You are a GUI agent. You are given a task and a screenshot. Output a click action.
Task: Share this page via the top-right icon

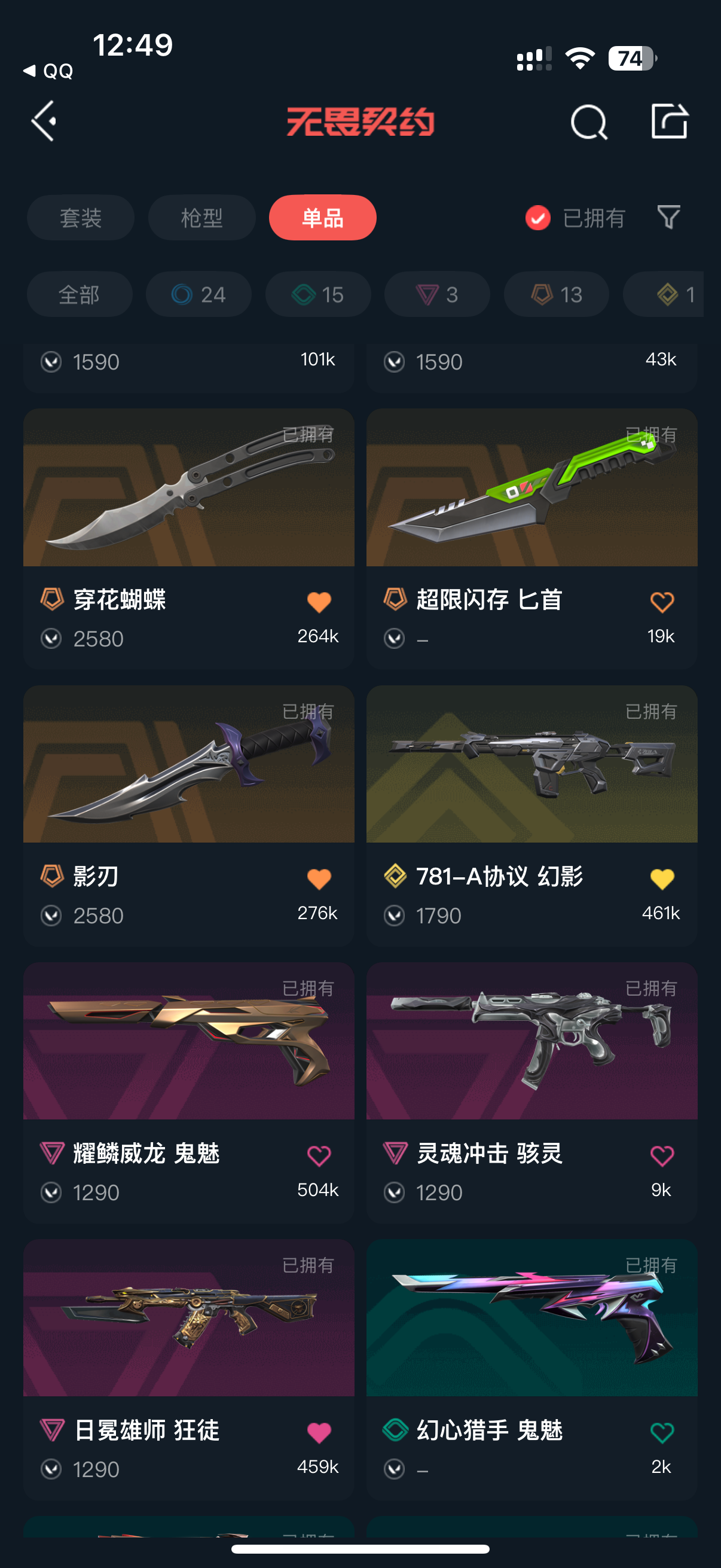pos(668,121)
